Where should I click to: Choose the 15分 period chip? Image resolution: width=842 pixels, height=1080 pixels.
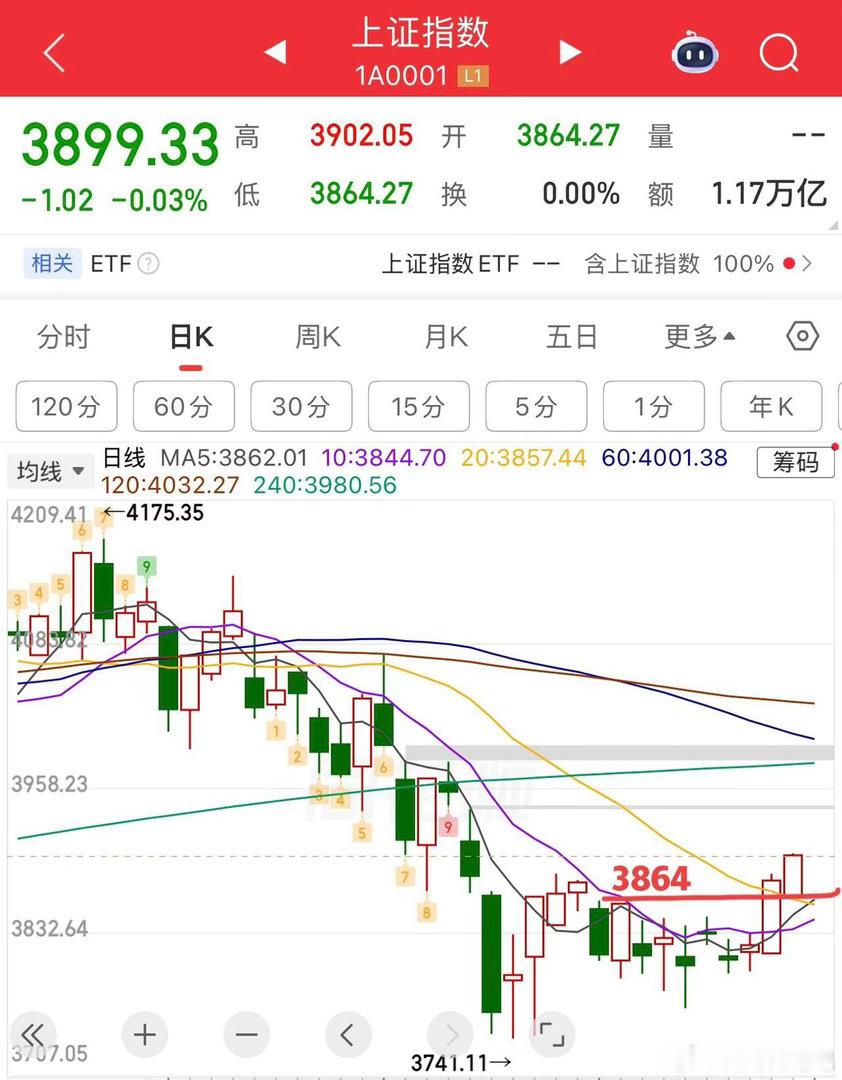pos(419,406)
